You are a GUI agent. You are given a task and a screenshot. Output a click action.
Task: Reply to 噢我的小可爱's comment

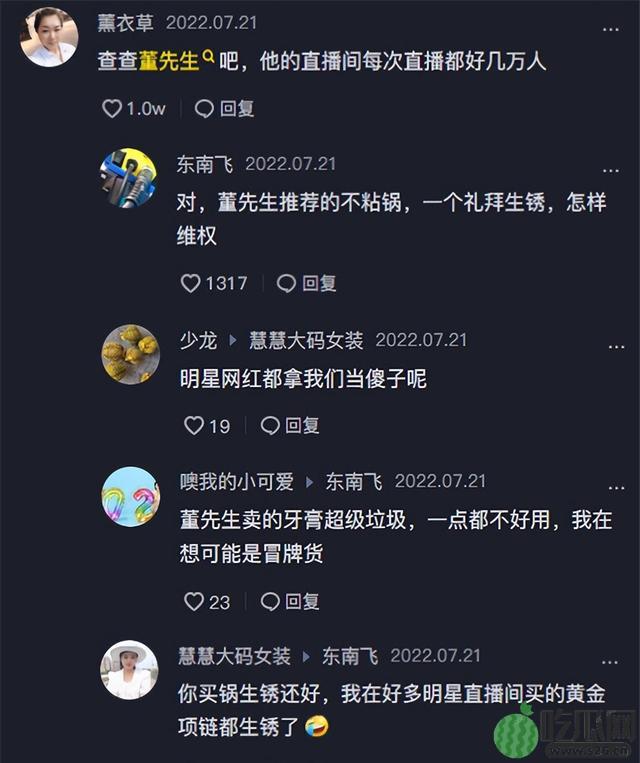pos(291,601)
